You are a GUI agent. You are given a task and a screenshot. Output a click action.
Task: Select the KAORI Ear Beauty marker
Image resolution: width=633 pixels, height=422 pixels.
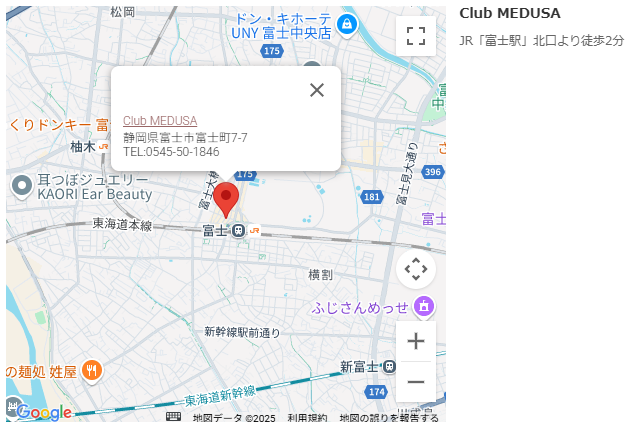tap(22, 185)
